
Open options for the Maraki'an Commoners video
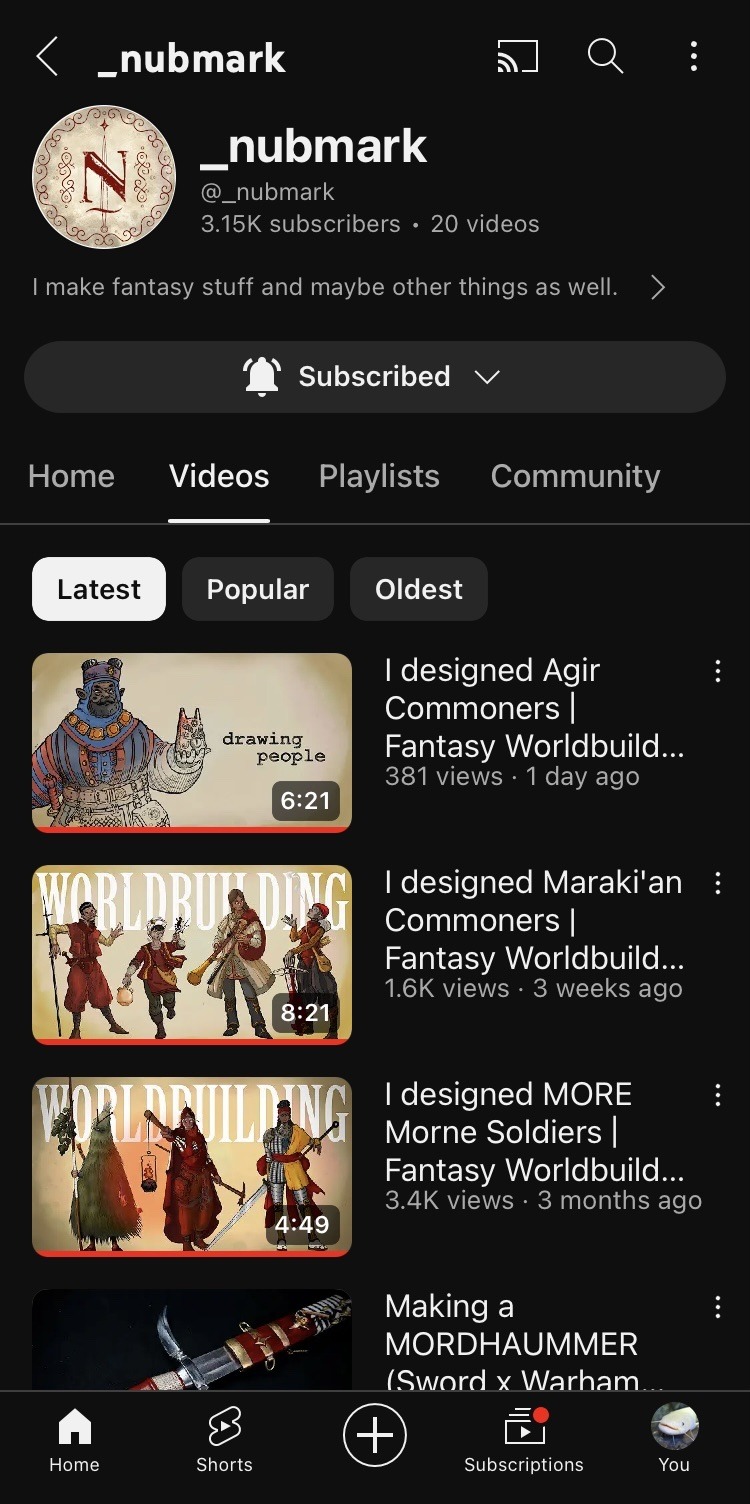tap(717, 884)
